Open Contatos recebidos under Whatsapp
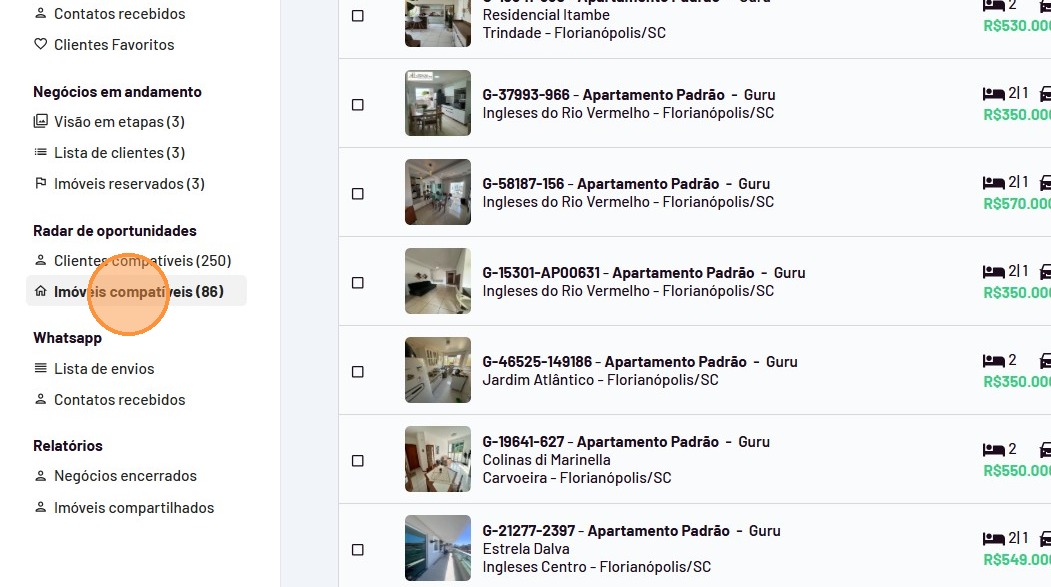The height and width of the screenshot is (587, 1051). click(119, 400)
